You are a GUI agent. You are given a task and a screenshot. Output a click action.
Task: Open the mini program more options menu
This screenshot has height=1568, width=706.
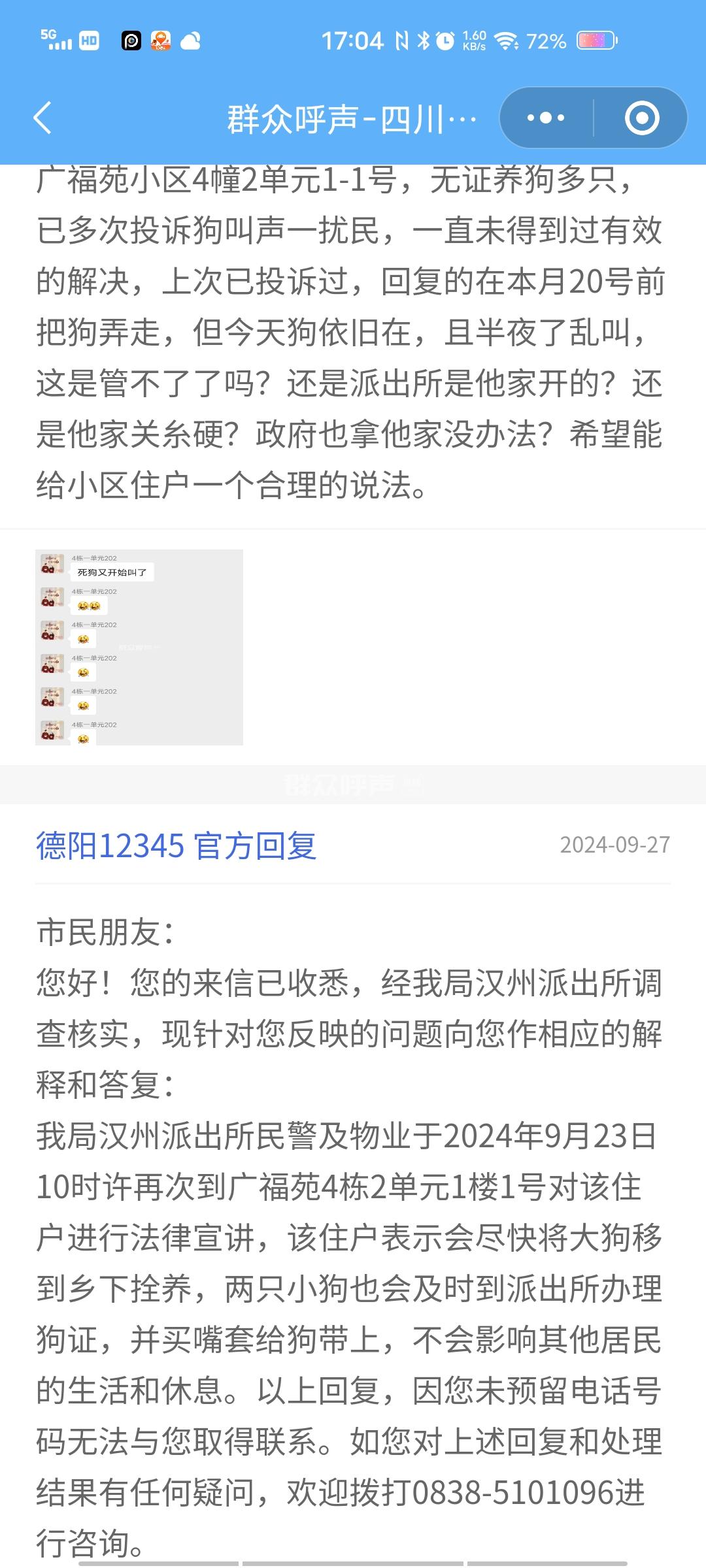tap(546, 118)
